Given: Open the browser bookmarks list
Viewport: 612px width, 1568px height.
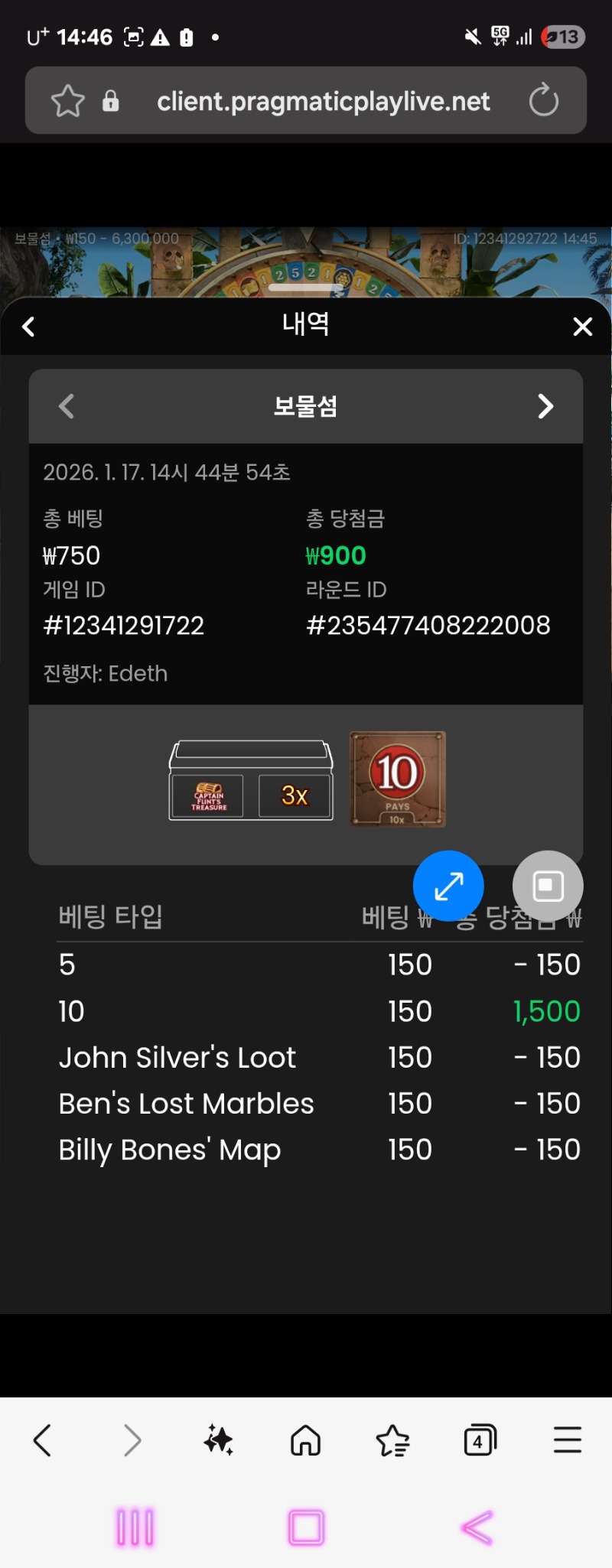Looking at the screenshot, I should [393, 1441].
